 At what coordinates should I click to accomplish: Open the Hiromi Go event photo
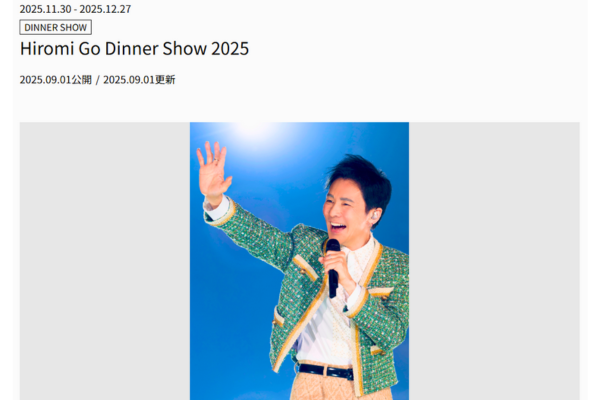[299, 260]
